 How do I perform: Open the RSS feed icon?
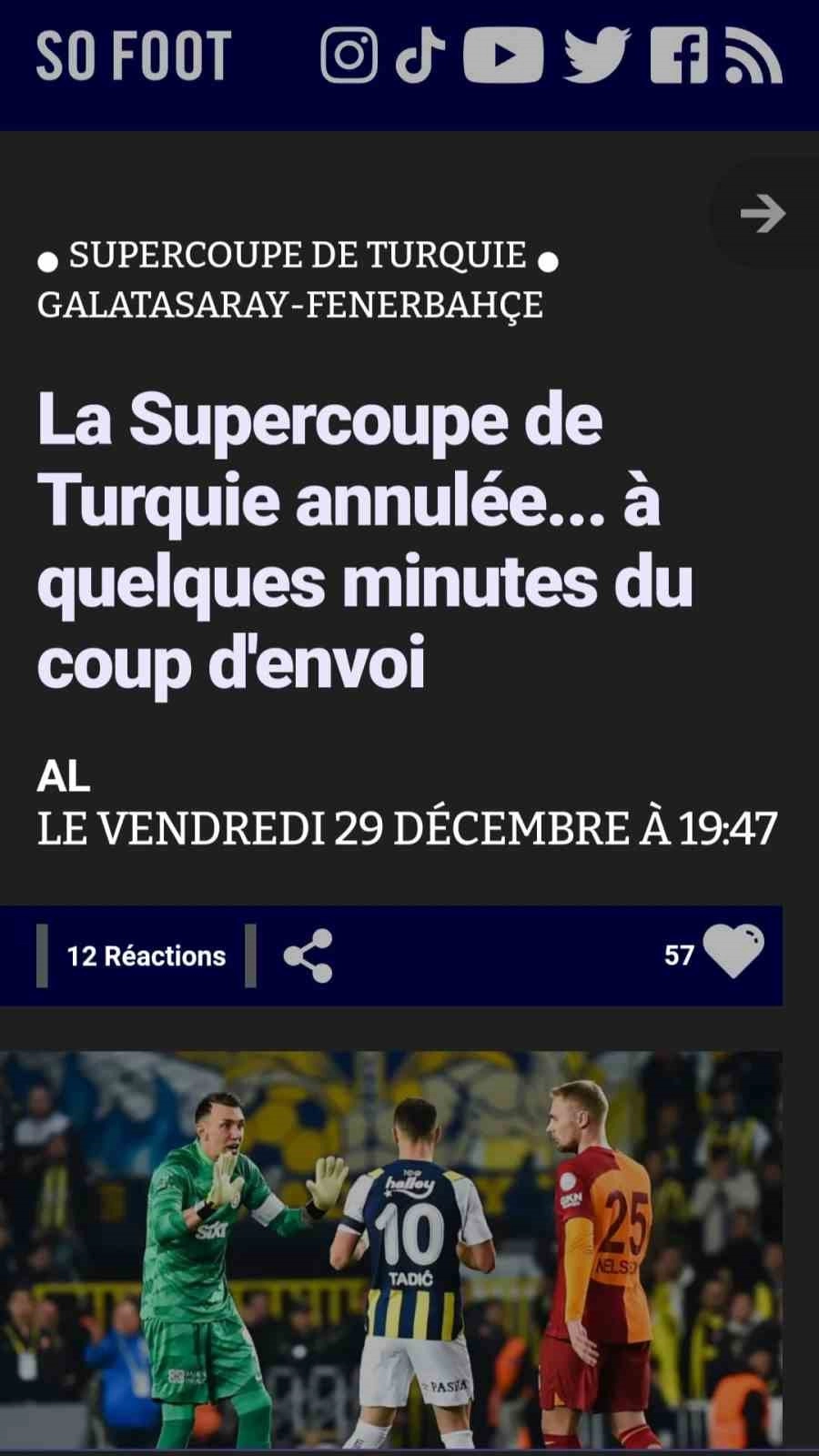pyautogui.click(x=753, y=55)
